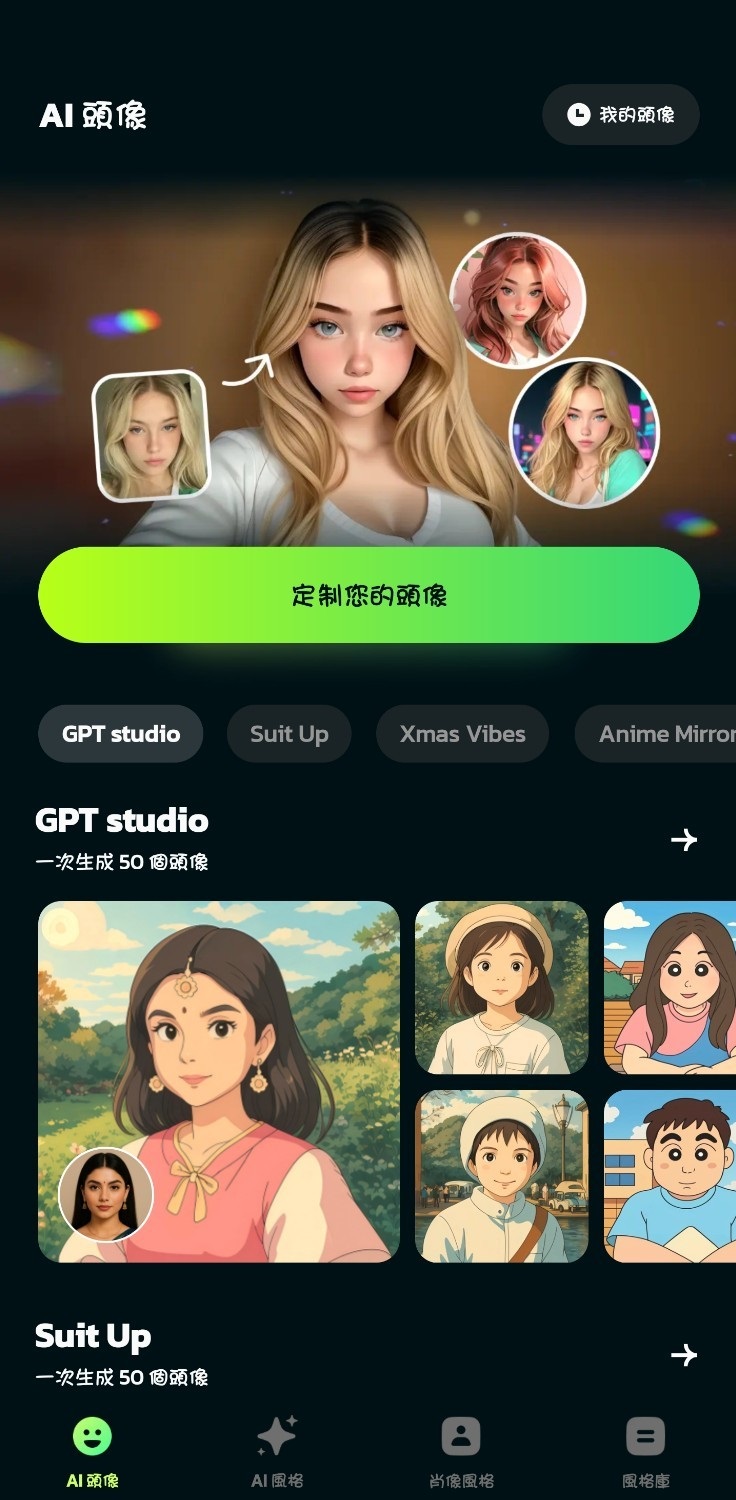Switch to the 風格庫 tab
Image resolution: width=736 pixels, height=1500 pixels.
(645, 1450)
